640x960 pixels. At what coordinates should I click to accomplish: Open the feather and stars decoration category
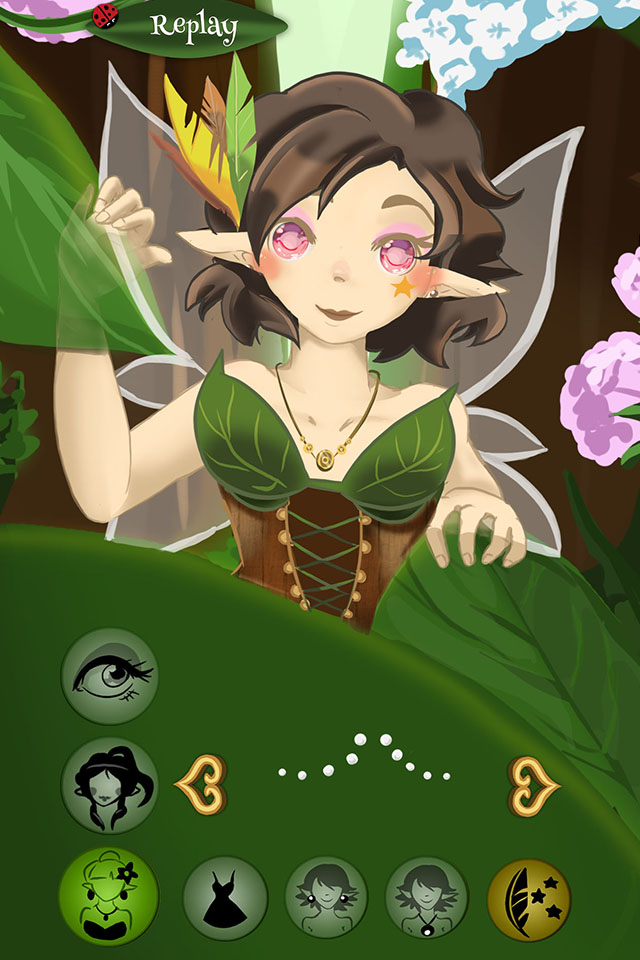click(528, 898)
